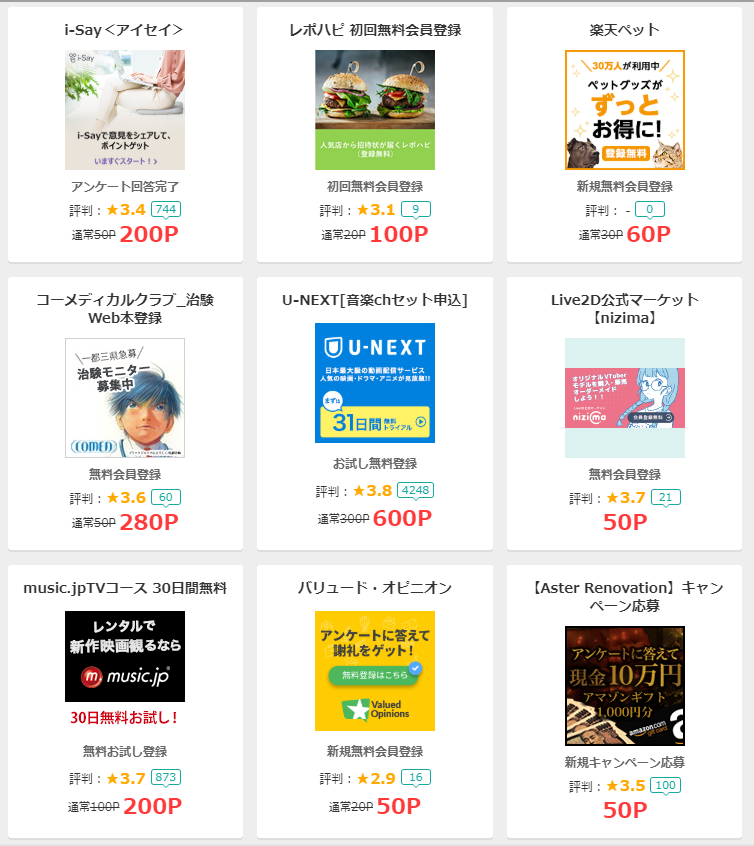Open the i-Say＜アイセイ＞ offer card
The width and height of the screenshot is (754, 846).
[x=125, y=110]
